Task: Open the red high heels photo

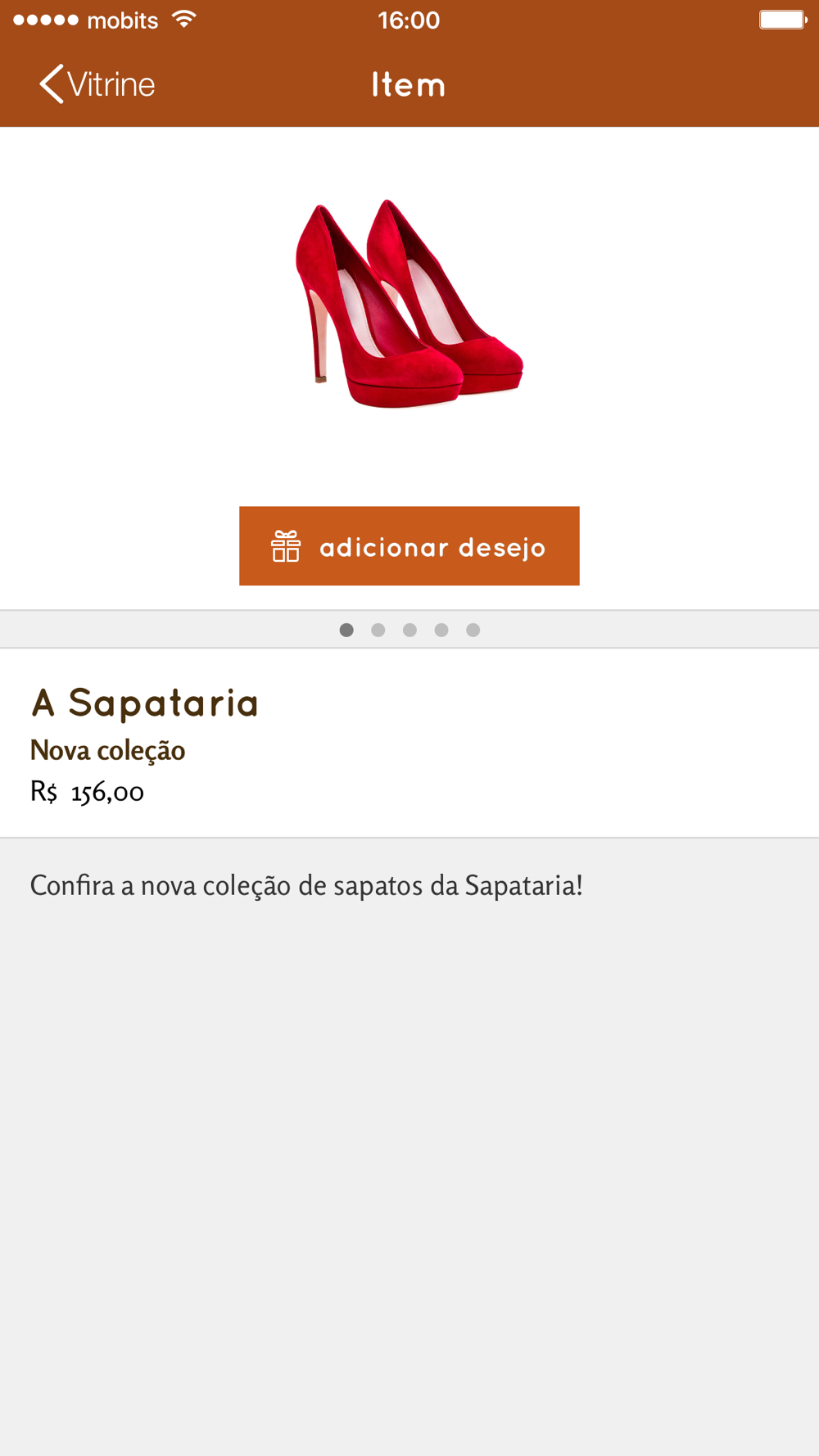Action: (x=409, y=304)
